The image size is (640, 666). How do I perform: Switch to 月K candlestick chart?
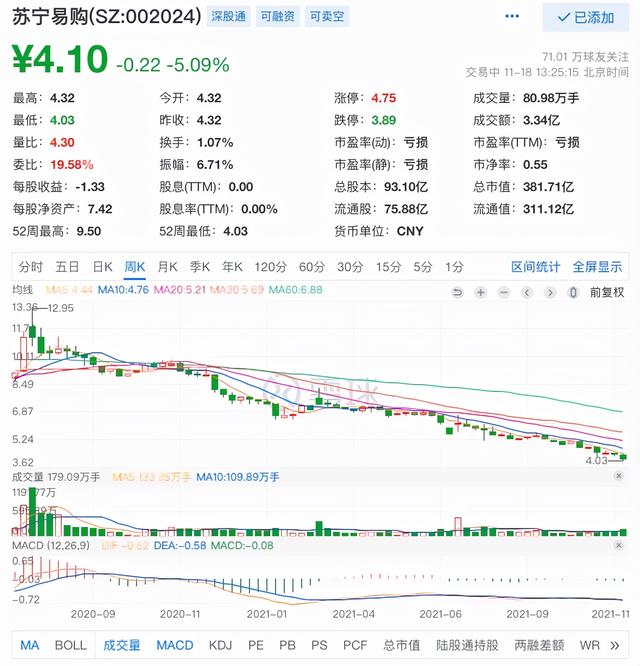(x=166, y=267)
